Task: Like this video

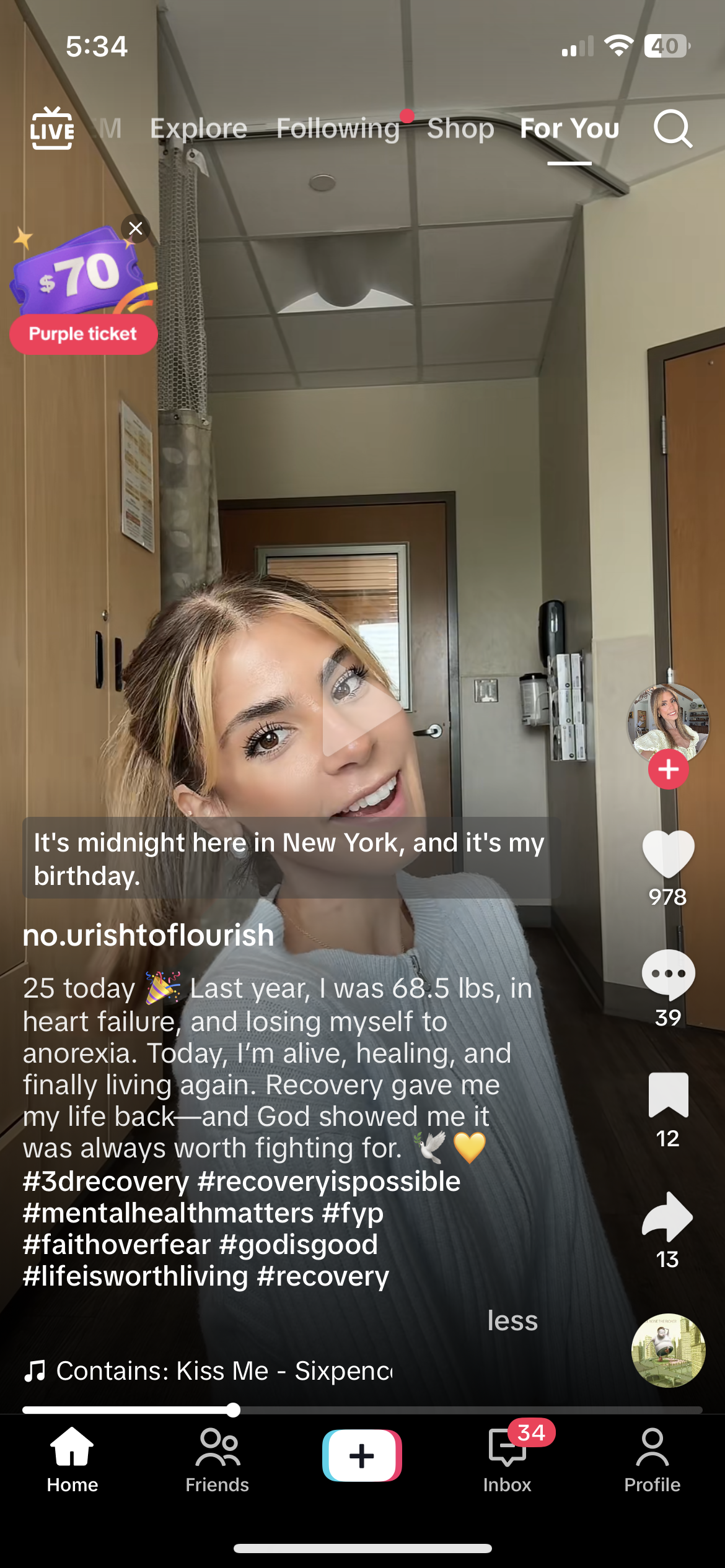Action: pos(668,854)
